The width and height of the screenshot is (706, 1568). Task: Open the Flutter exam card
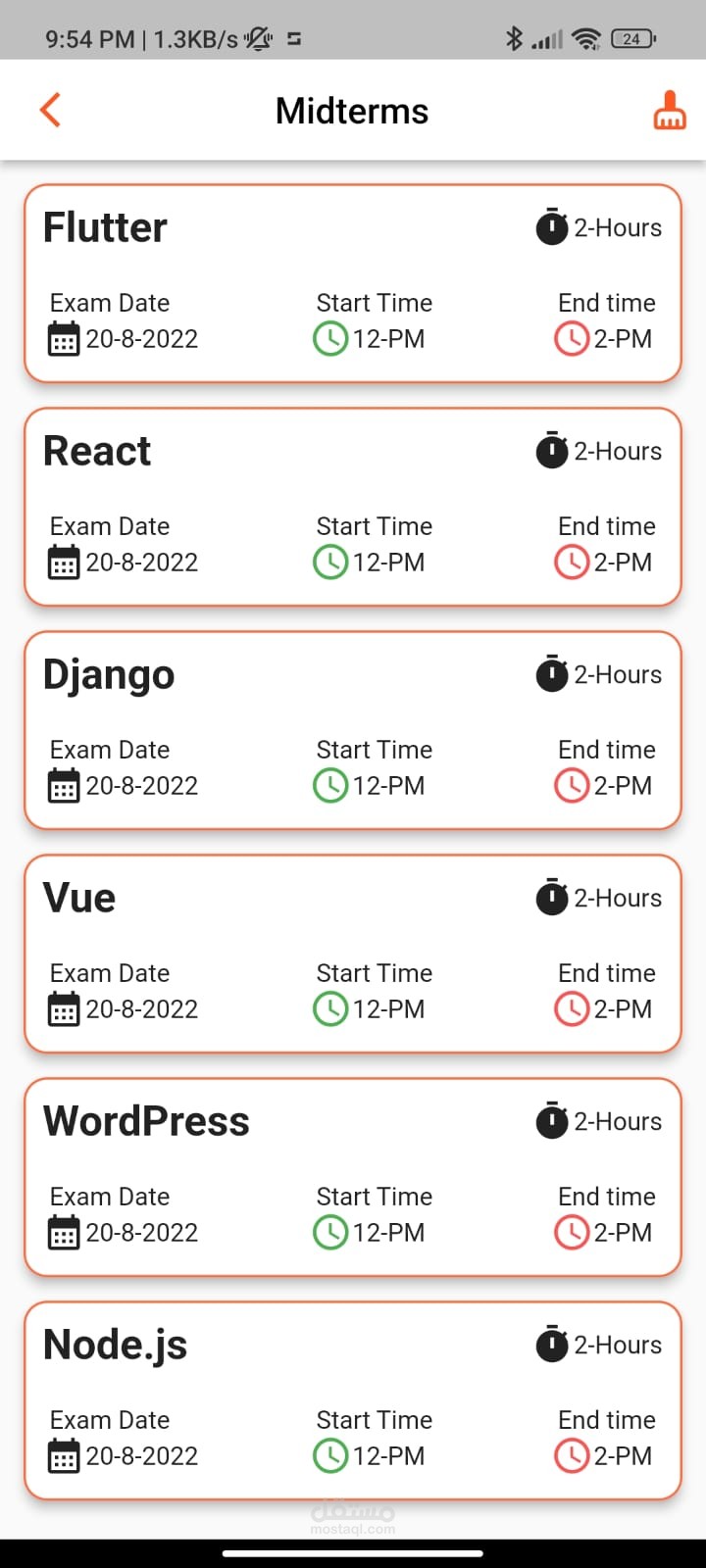pos(352,283)
